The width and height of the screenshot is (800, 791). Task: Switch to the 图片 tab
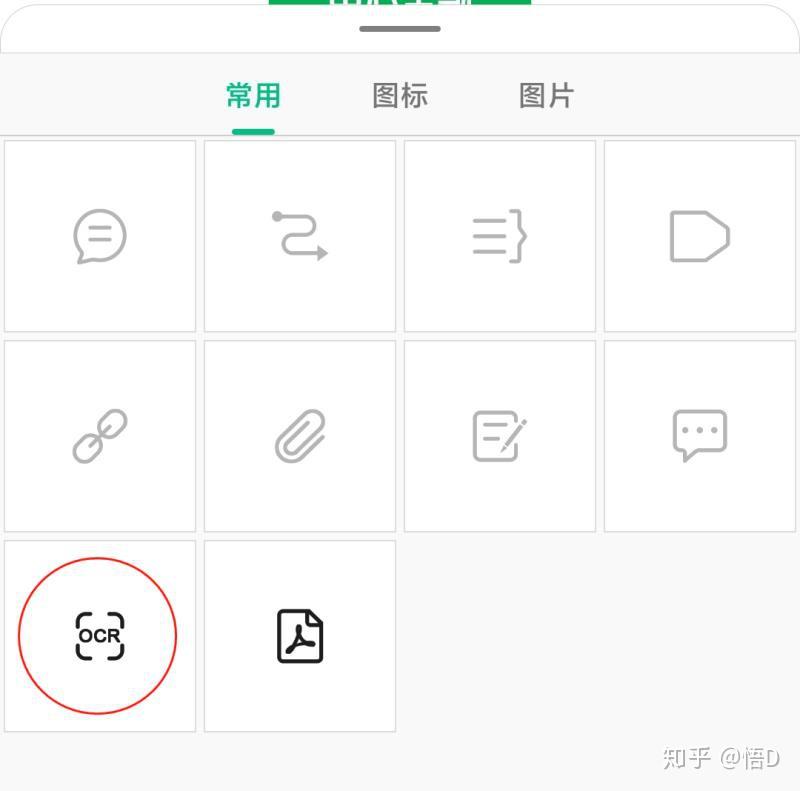[546, 96]
